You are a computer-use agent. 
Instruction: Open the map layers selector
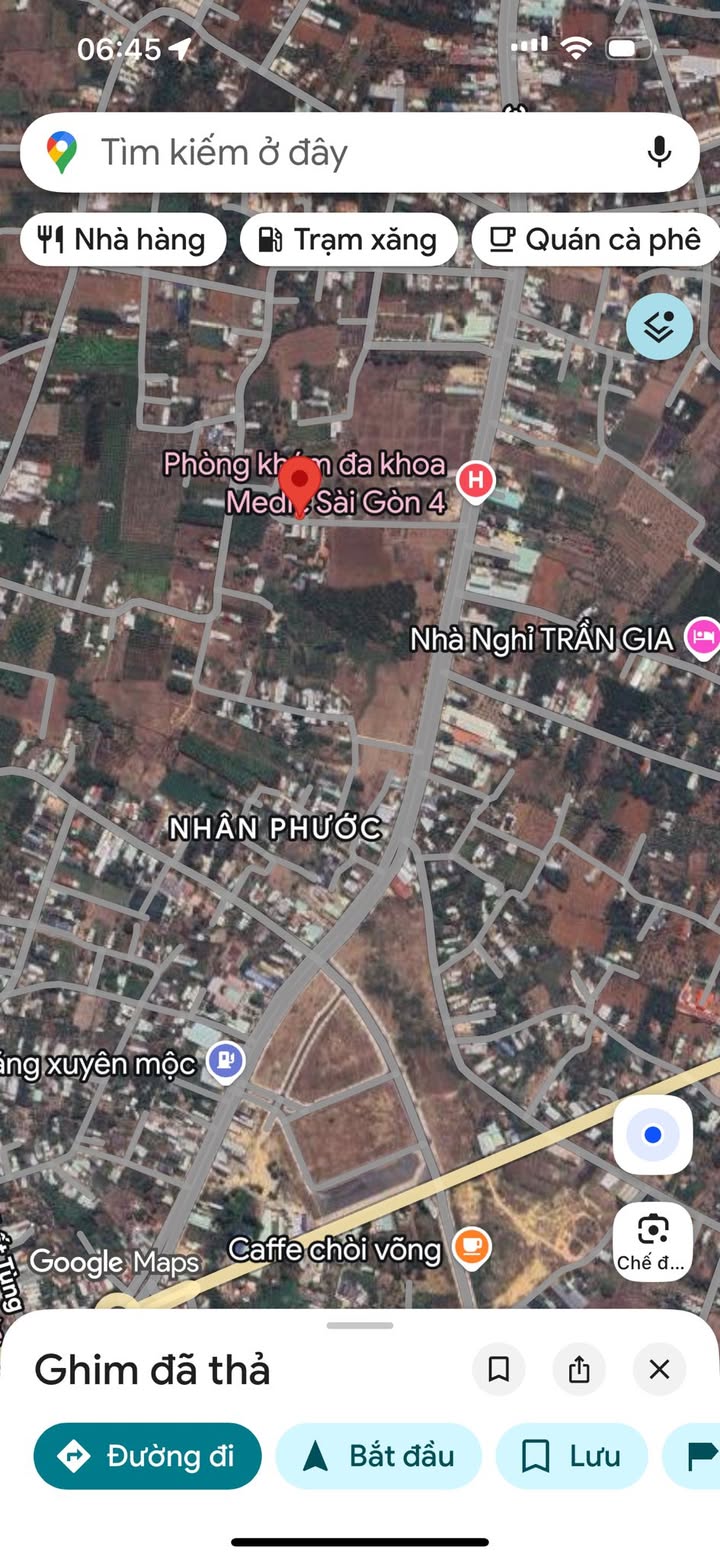click(x=659, y=326)
